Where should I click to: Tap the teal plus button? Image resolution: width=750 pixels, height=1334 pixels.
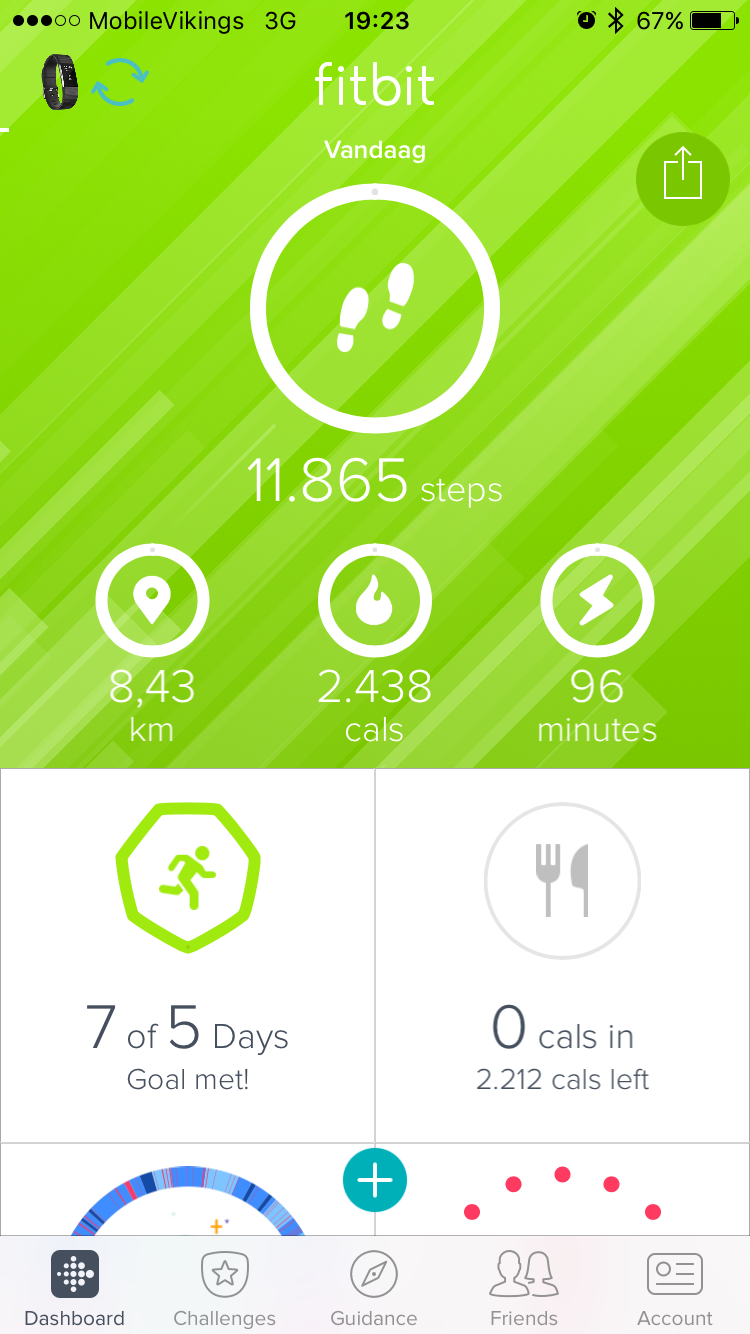375,1181
